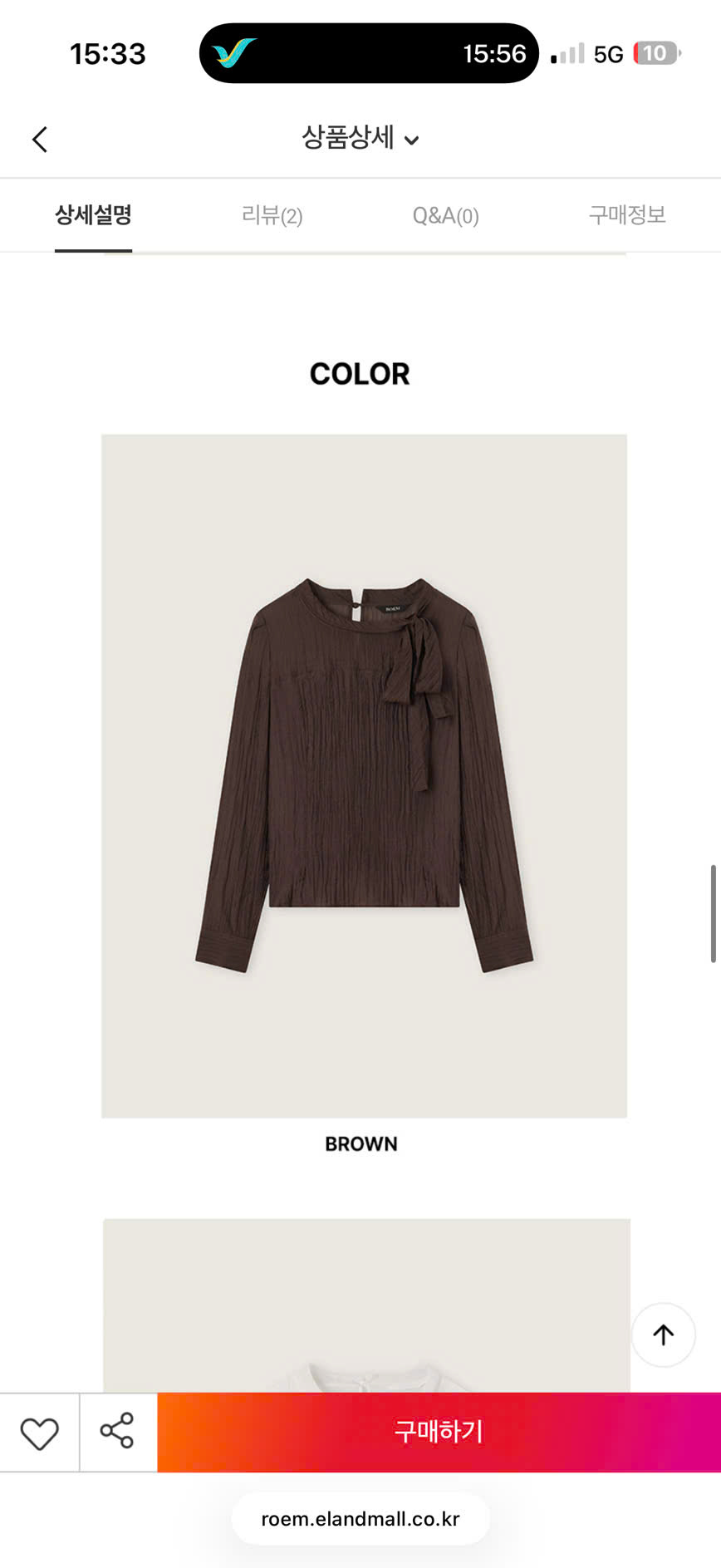Go back using the top-left arrow
The image size is (721, 1568).
tap(40, 139)
